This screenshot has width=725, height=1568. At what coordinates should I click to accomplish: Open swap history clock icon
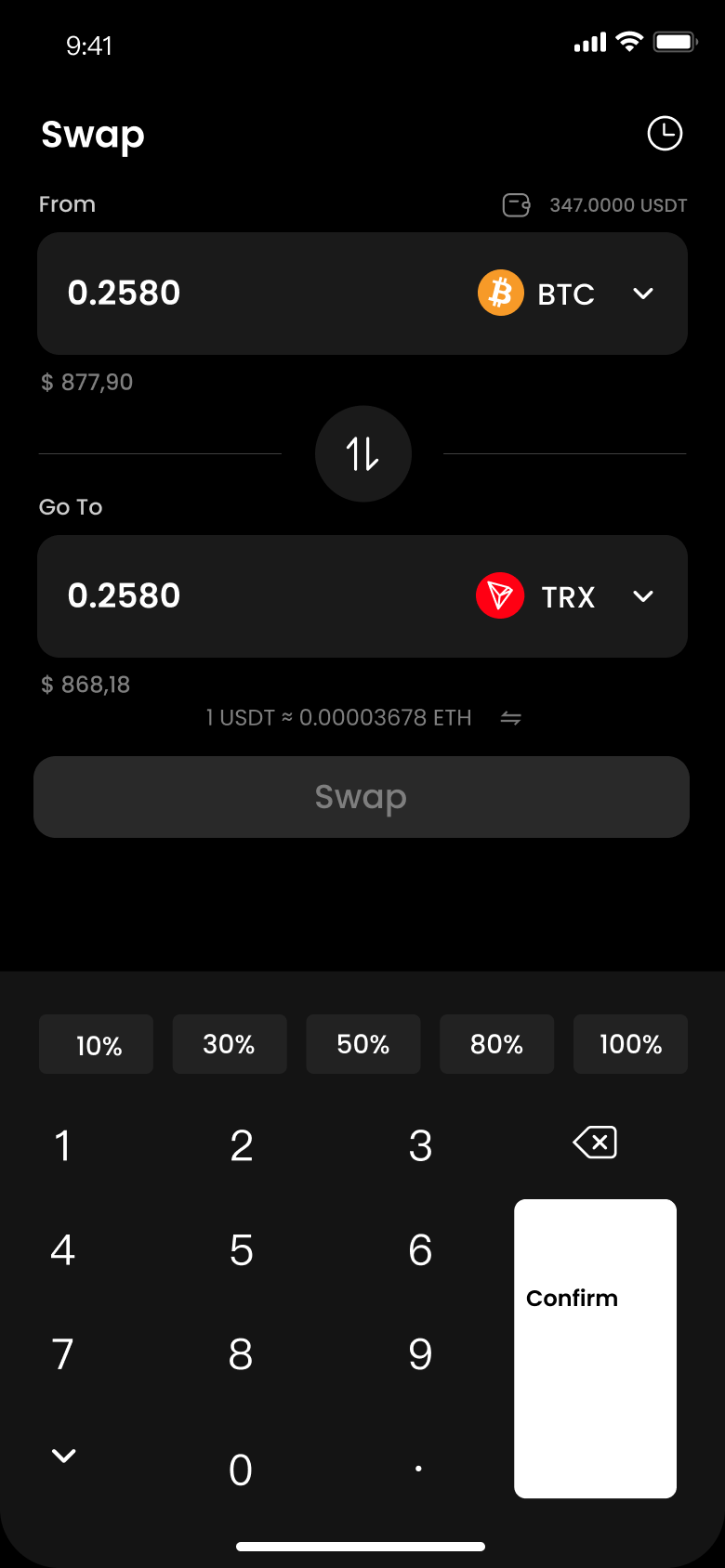[x=665, y=134]
